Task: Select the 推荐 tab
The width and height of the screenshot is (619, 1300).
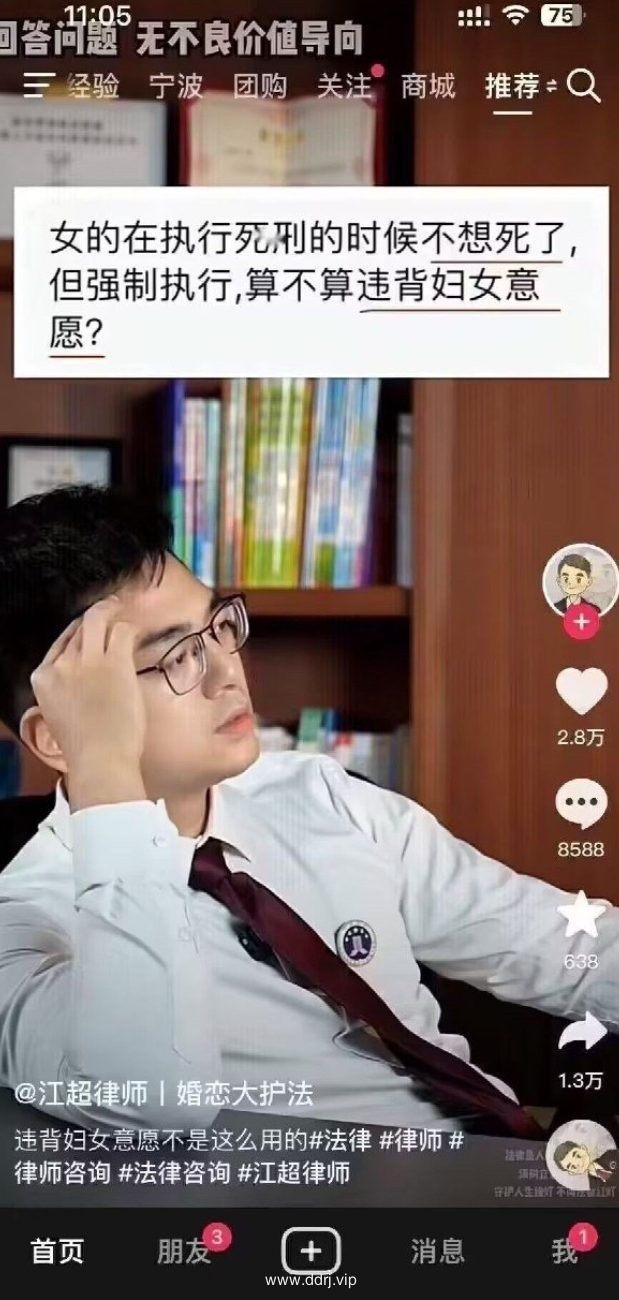Action: pos(512,87)
